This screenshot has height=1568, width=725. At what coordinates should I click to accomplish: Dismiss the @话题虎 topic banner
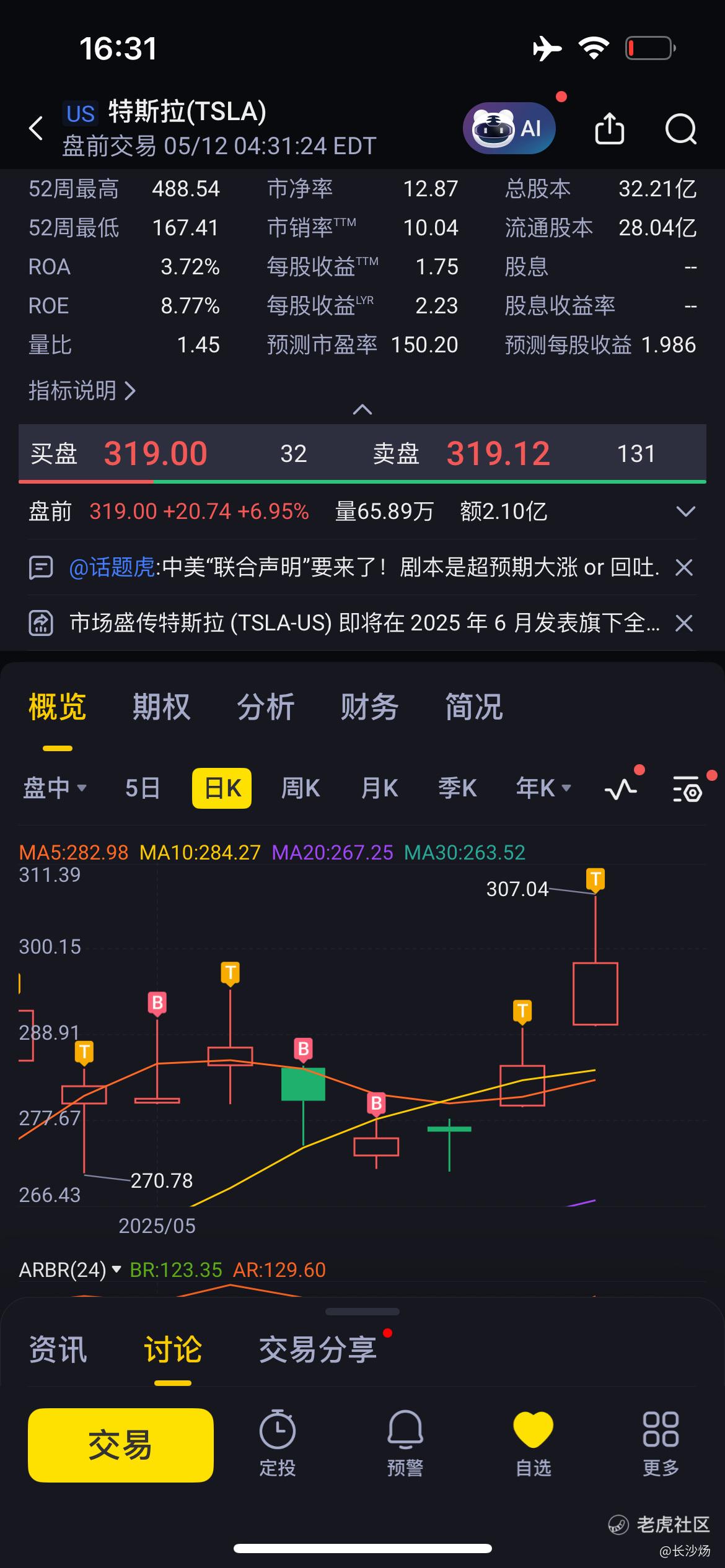(x=684, y=567)
